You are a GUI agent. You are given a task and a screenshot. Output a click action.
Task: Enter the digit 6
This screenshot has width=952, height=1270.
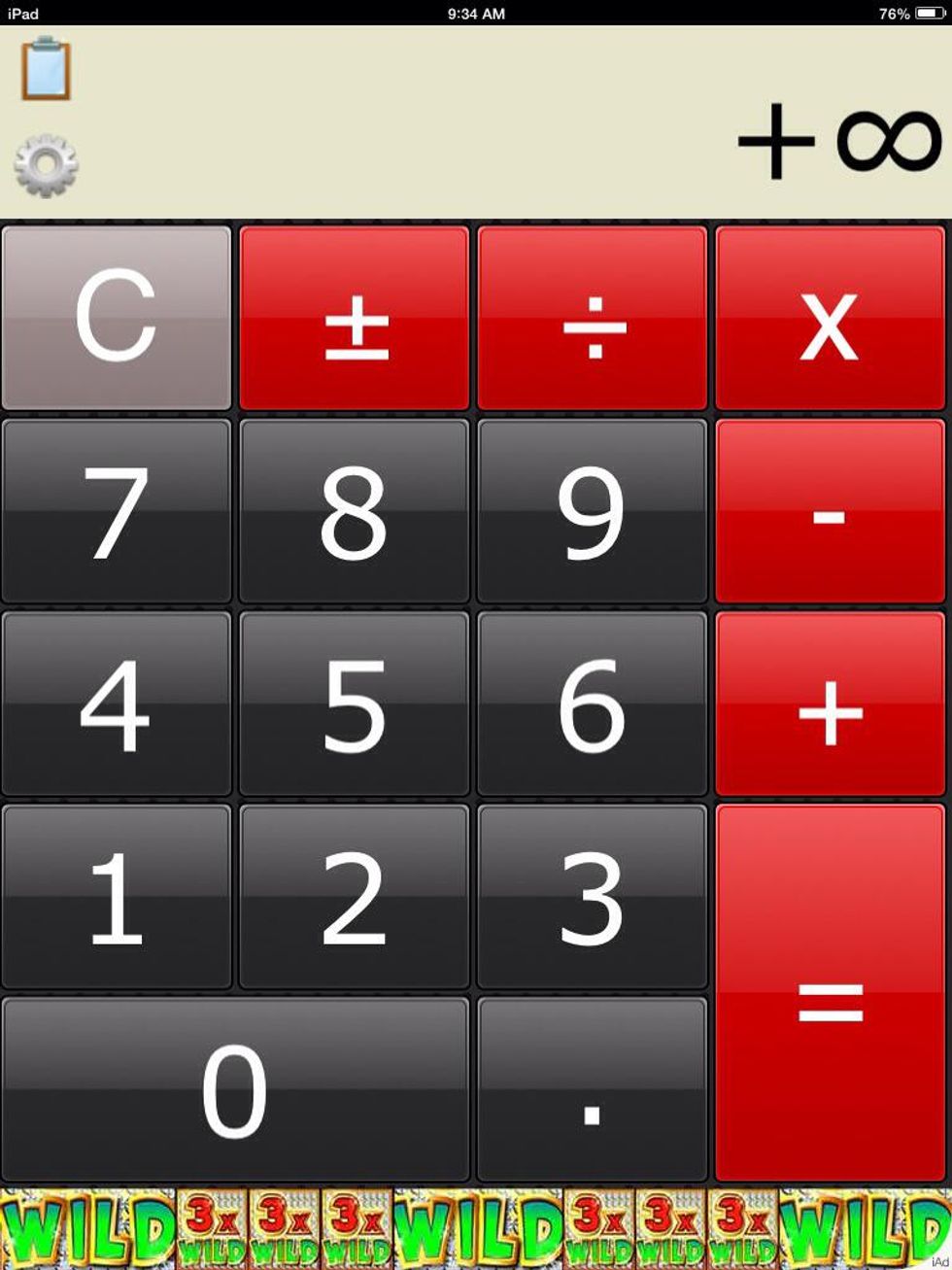coord(593,704)
